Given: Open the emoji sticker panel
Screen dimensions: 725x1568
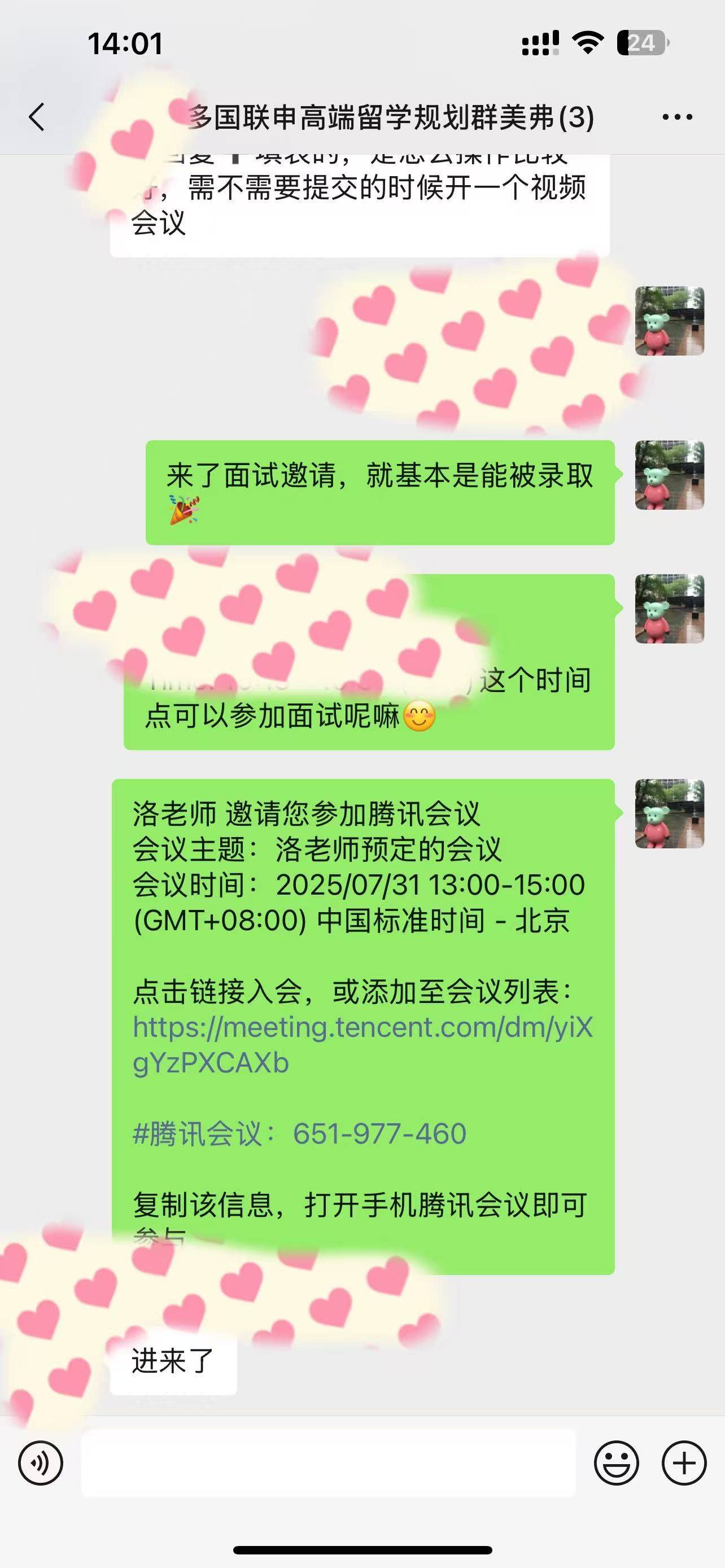Looking at the screenshot, I should (x=616, y=1462).
